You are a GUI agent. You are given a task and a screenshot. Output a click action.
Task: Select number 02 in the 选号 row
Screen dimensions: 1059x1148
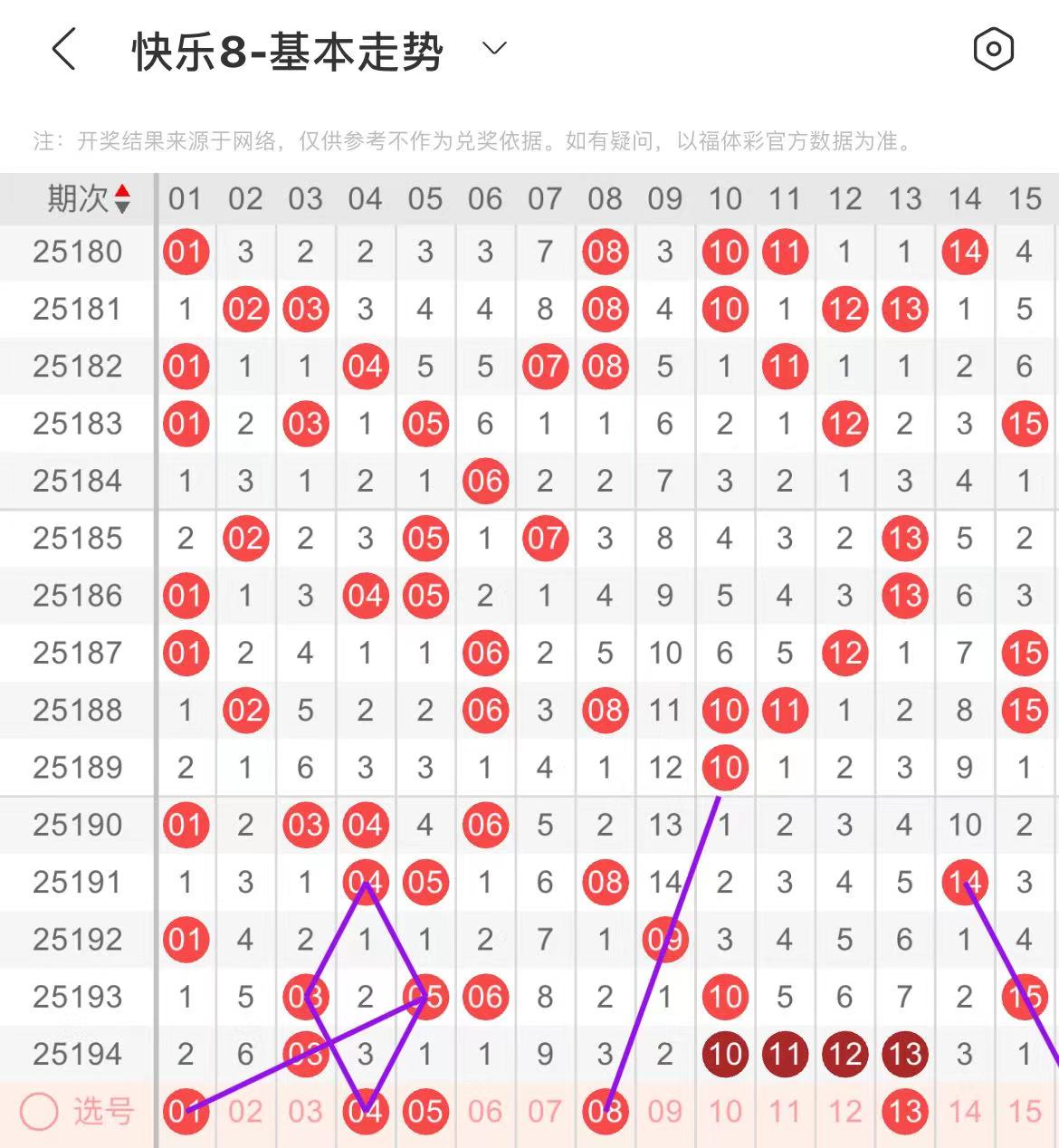tap(245, 1112)
